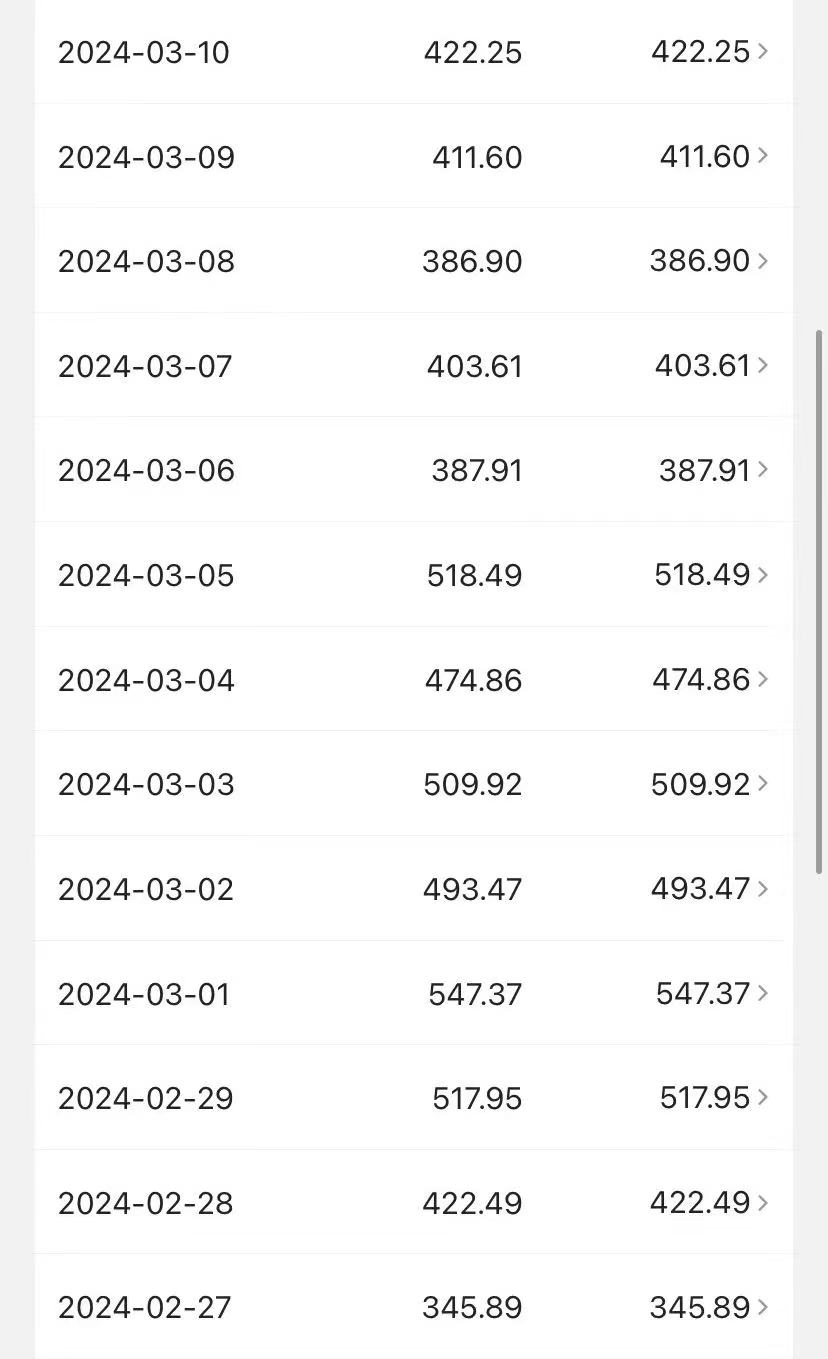
Task: Select the 2024-02-28 entry of 422.49
Action: (x=413, y=1203)
